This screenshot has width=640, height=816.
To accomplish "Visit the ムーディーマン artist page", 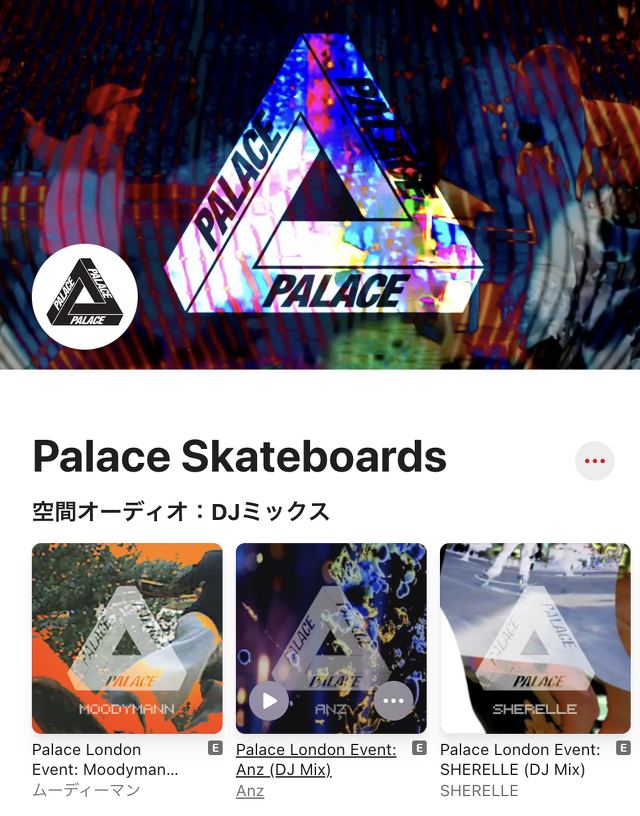I will click(86, 791).
